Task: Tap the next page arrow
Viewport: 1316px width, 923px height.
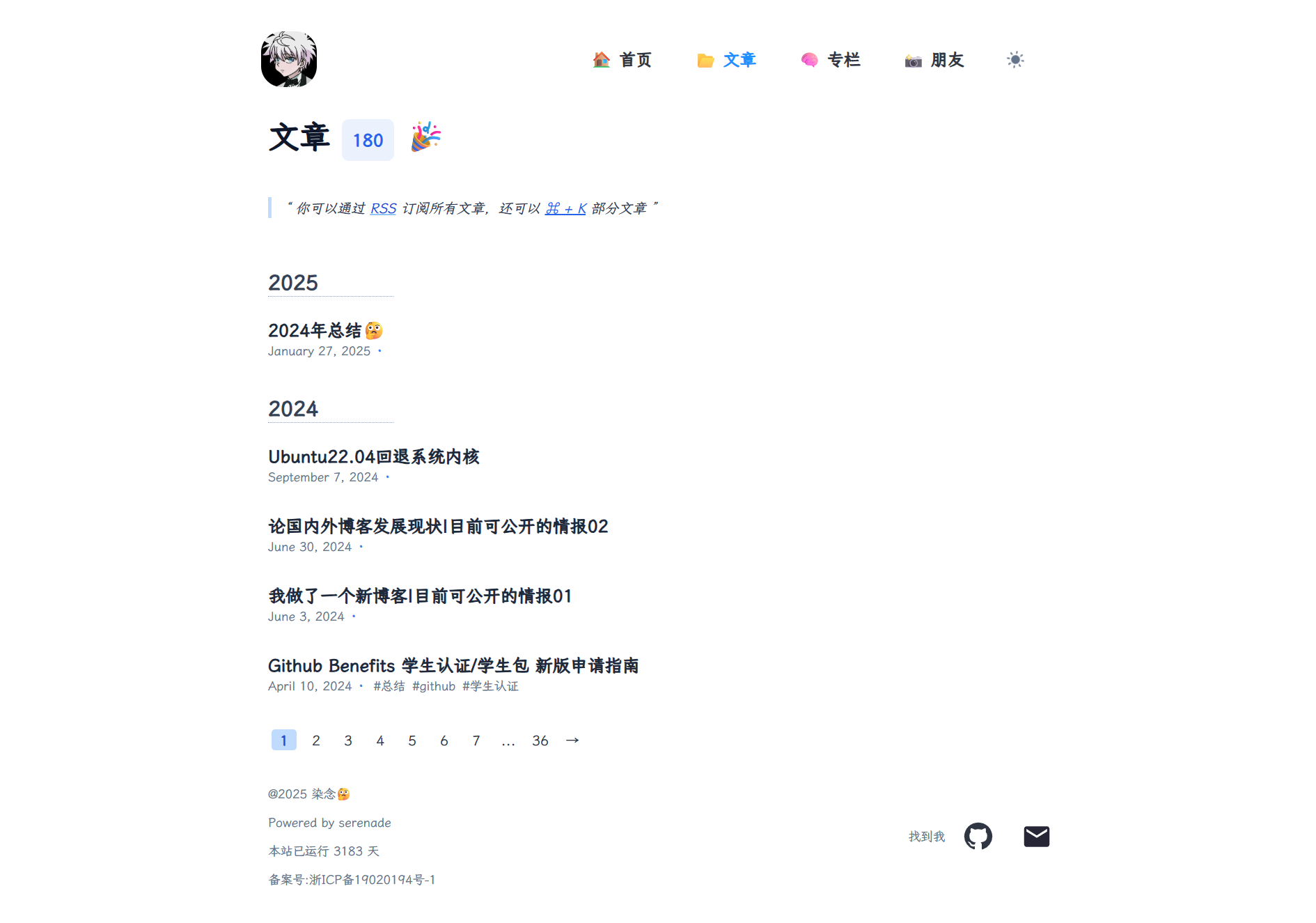Action: (572, 740)
